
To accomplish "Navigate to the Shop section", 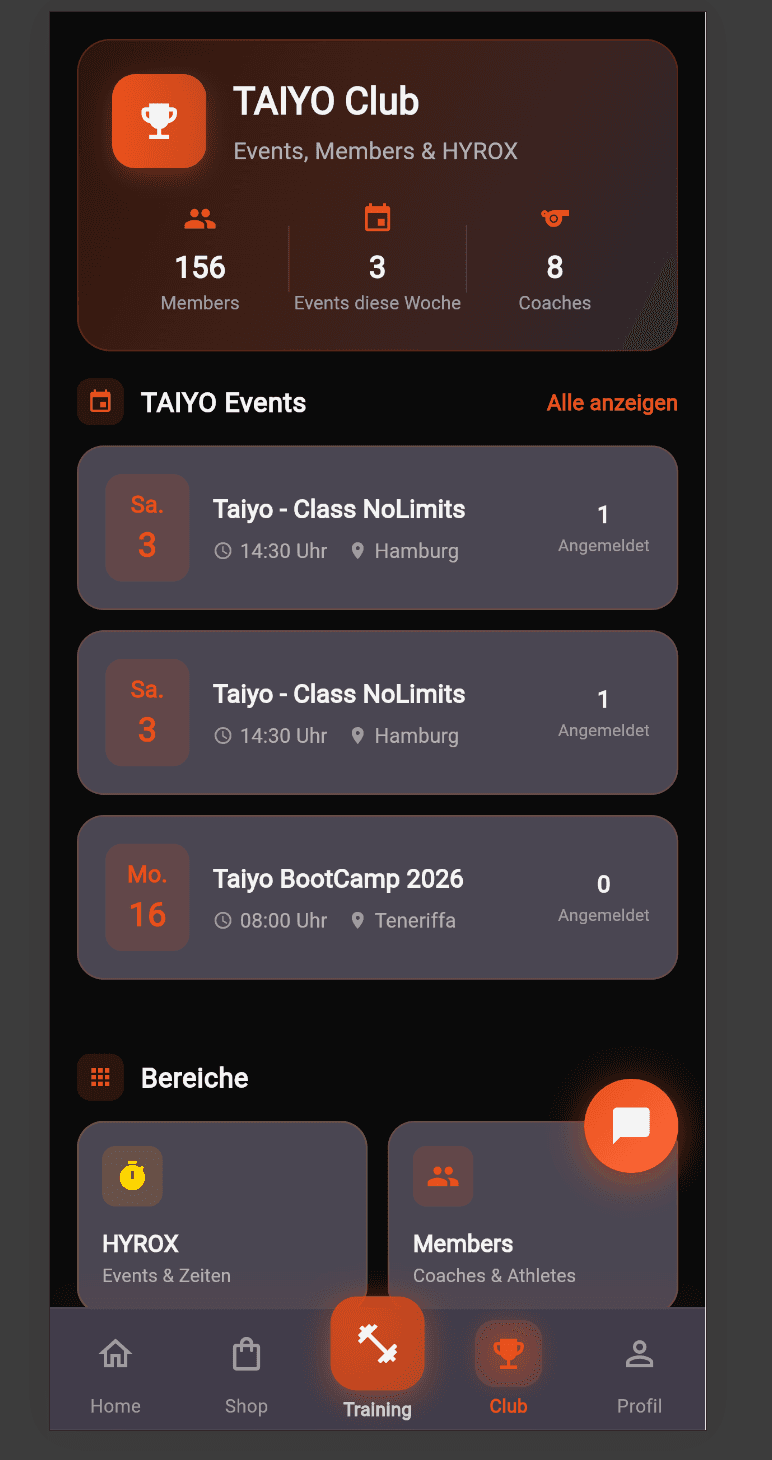I will point(246,1369).
